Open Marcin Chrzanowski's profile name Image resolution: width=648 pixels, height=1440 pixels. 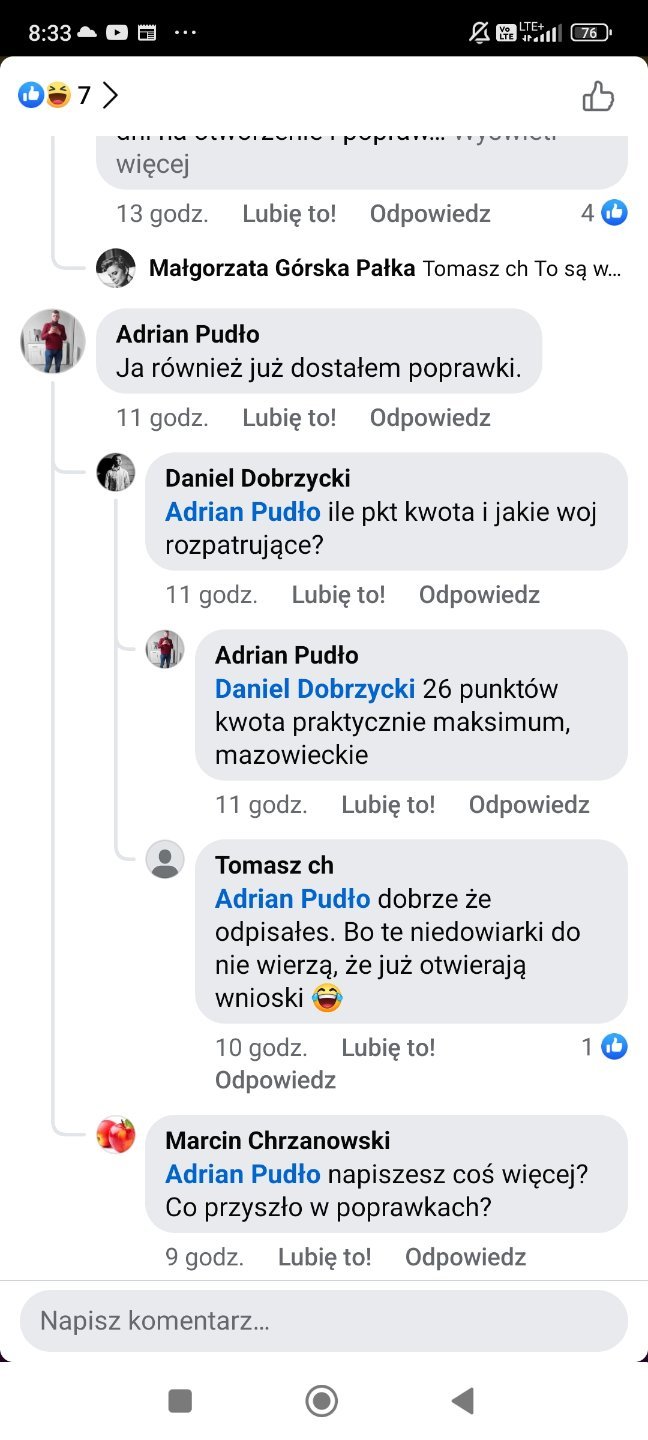coord(277,1141)
